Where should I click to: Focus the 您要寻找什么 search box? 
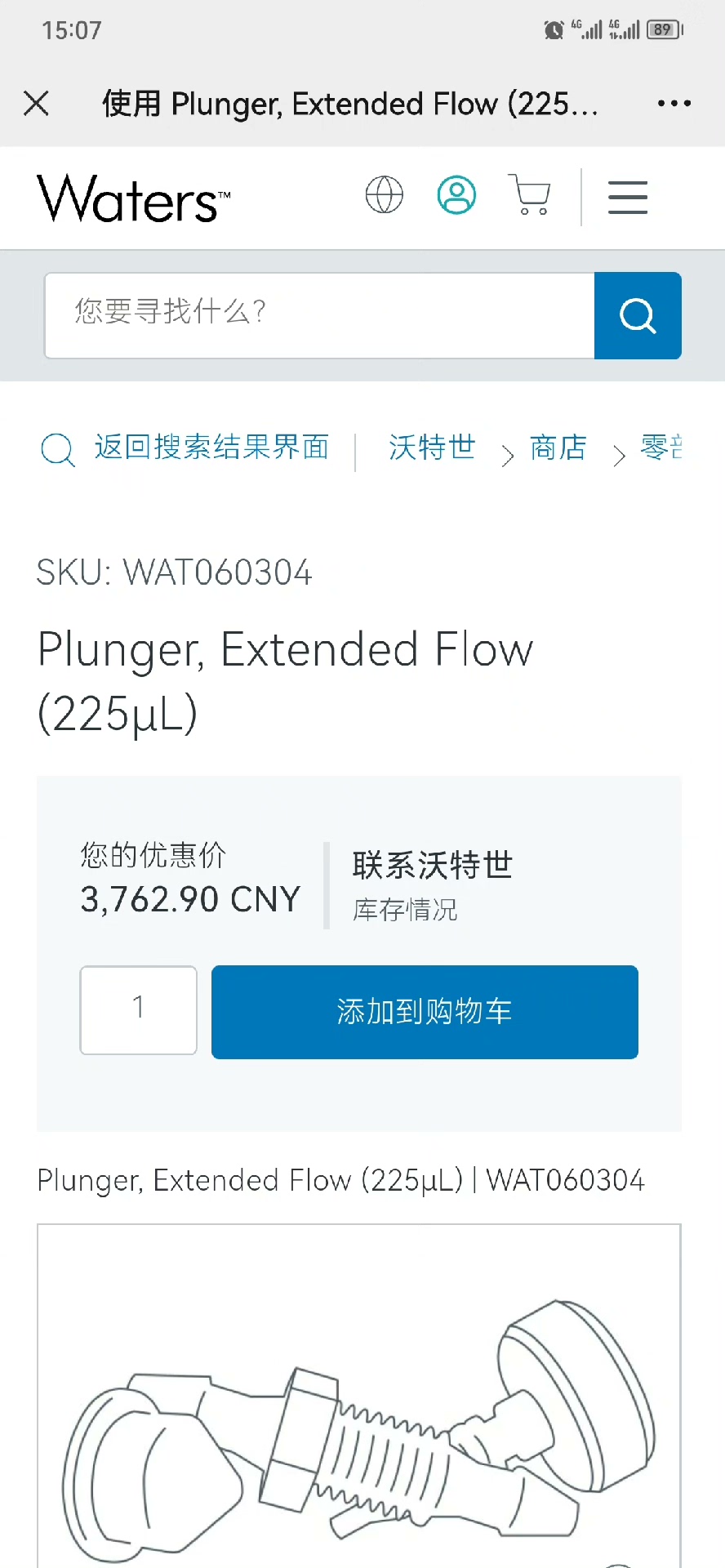pos(319,315)
